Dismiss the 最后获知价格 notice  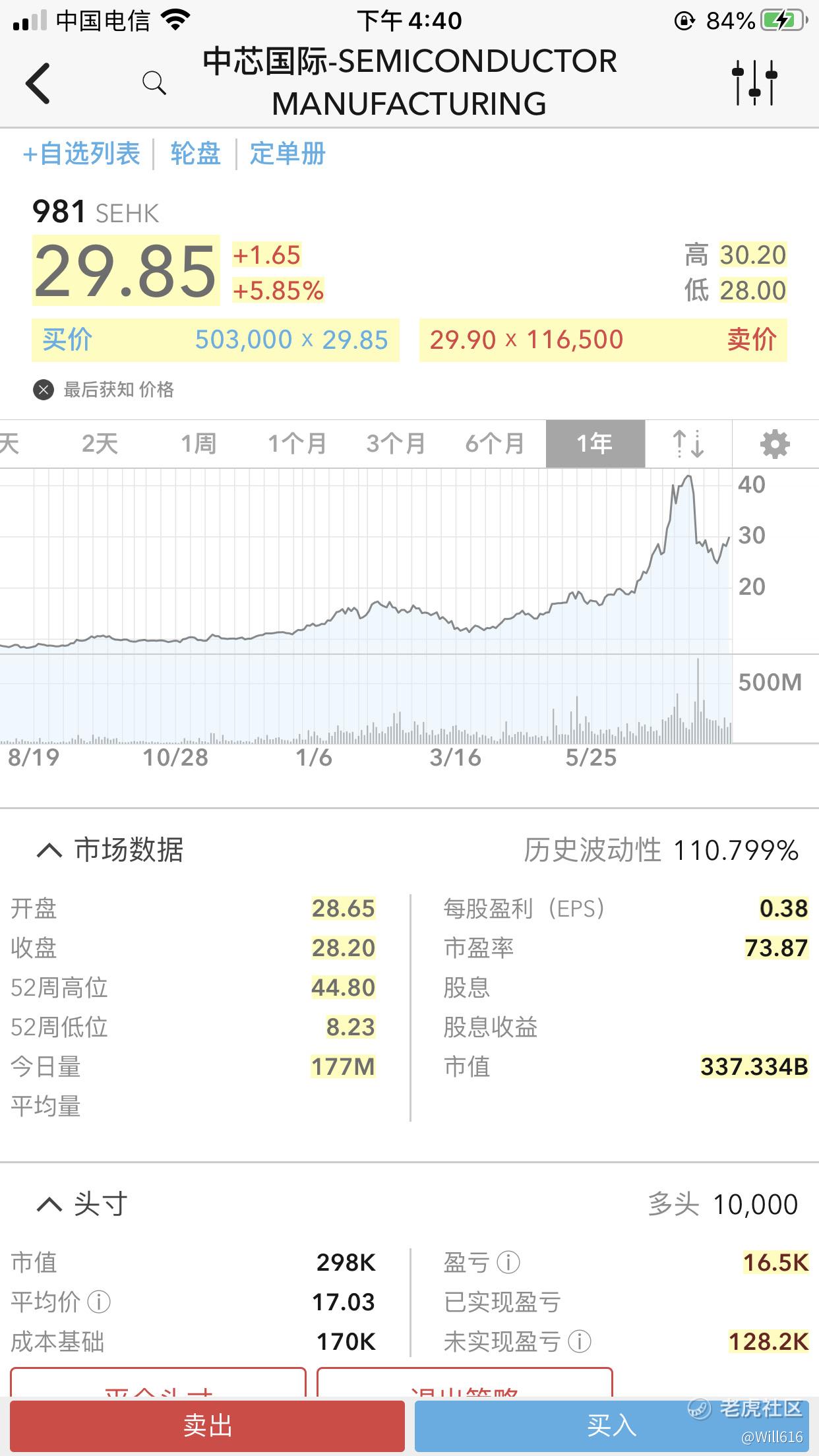point(44,390)
